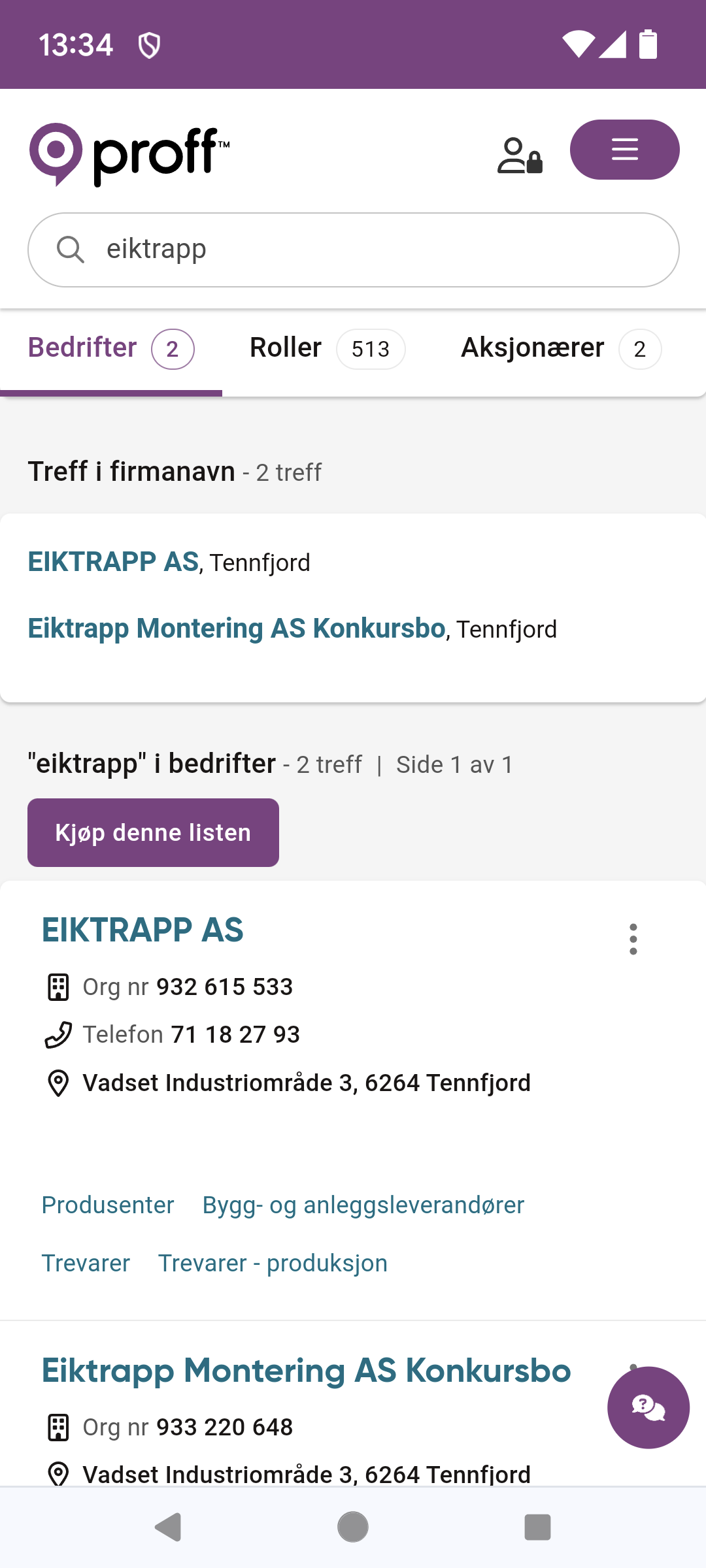Open Eiktrapp Montering AS Konkursbo, Tennfjord link
Screen dimensions: 706x1568
(x=292, y=629)
